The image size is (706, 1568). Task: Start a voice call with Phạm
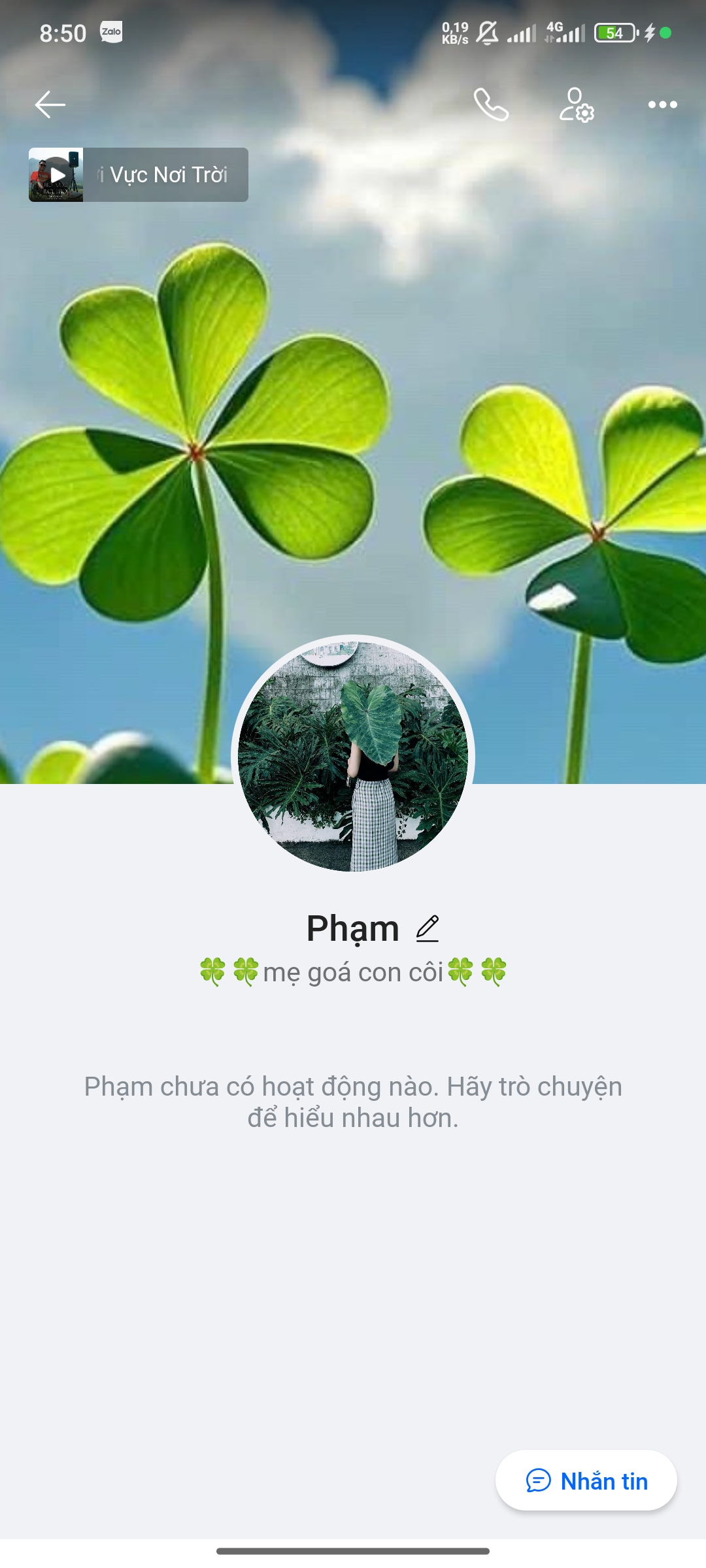coord(491,105)
